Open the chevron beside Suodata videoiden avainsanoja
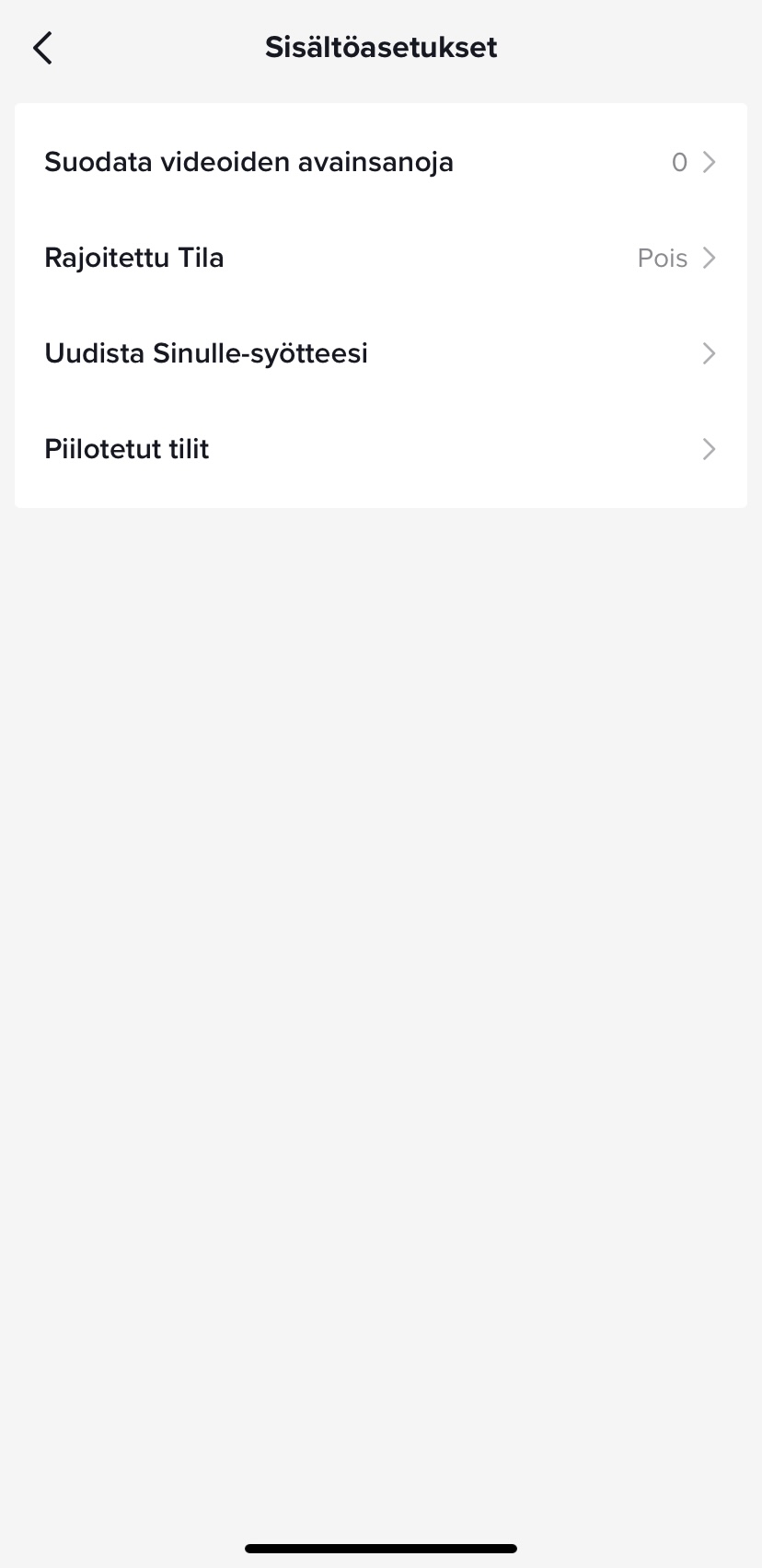The height and width of the screenshot is (1568, 762). [709, 162]
